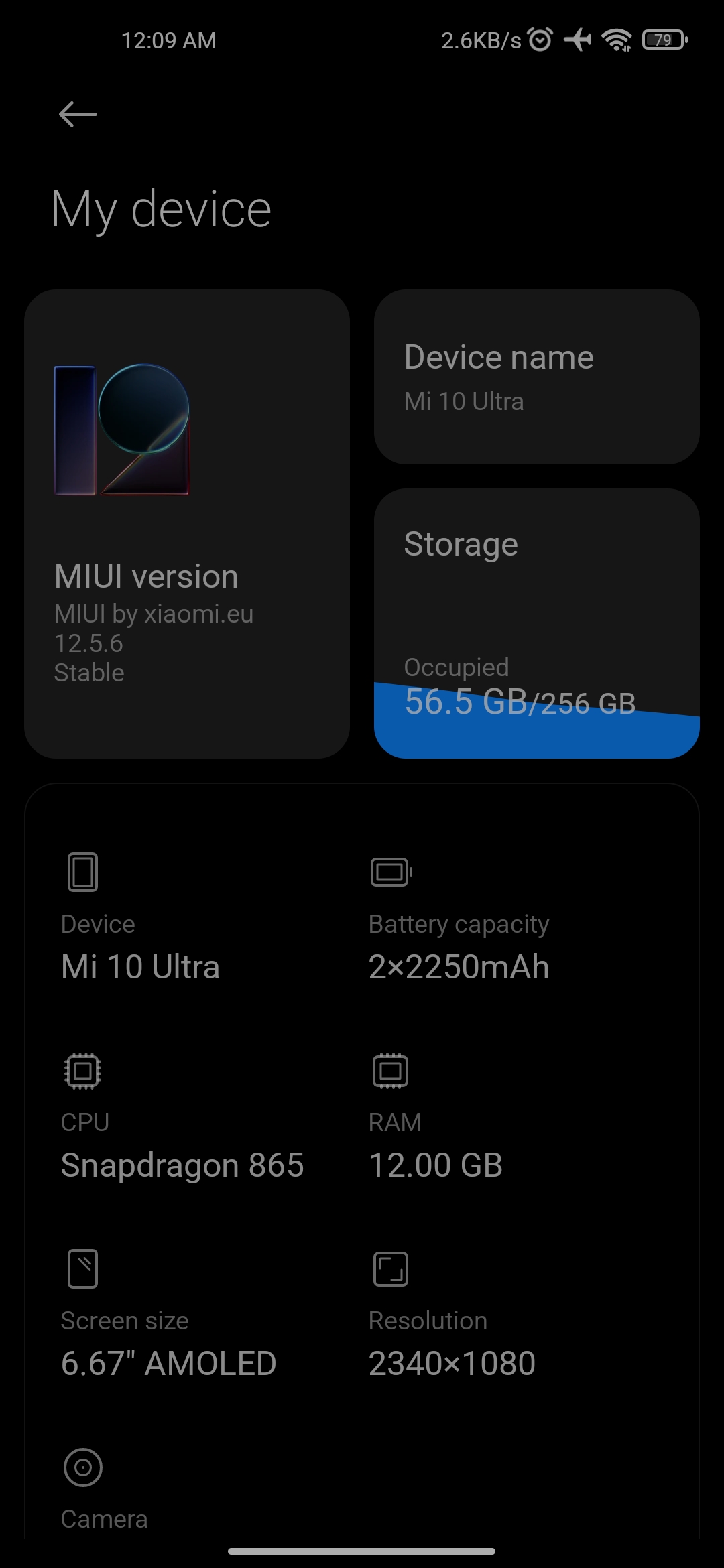Open the Storage card
This screenshot has width=724, height=1568.
[537, 623]
